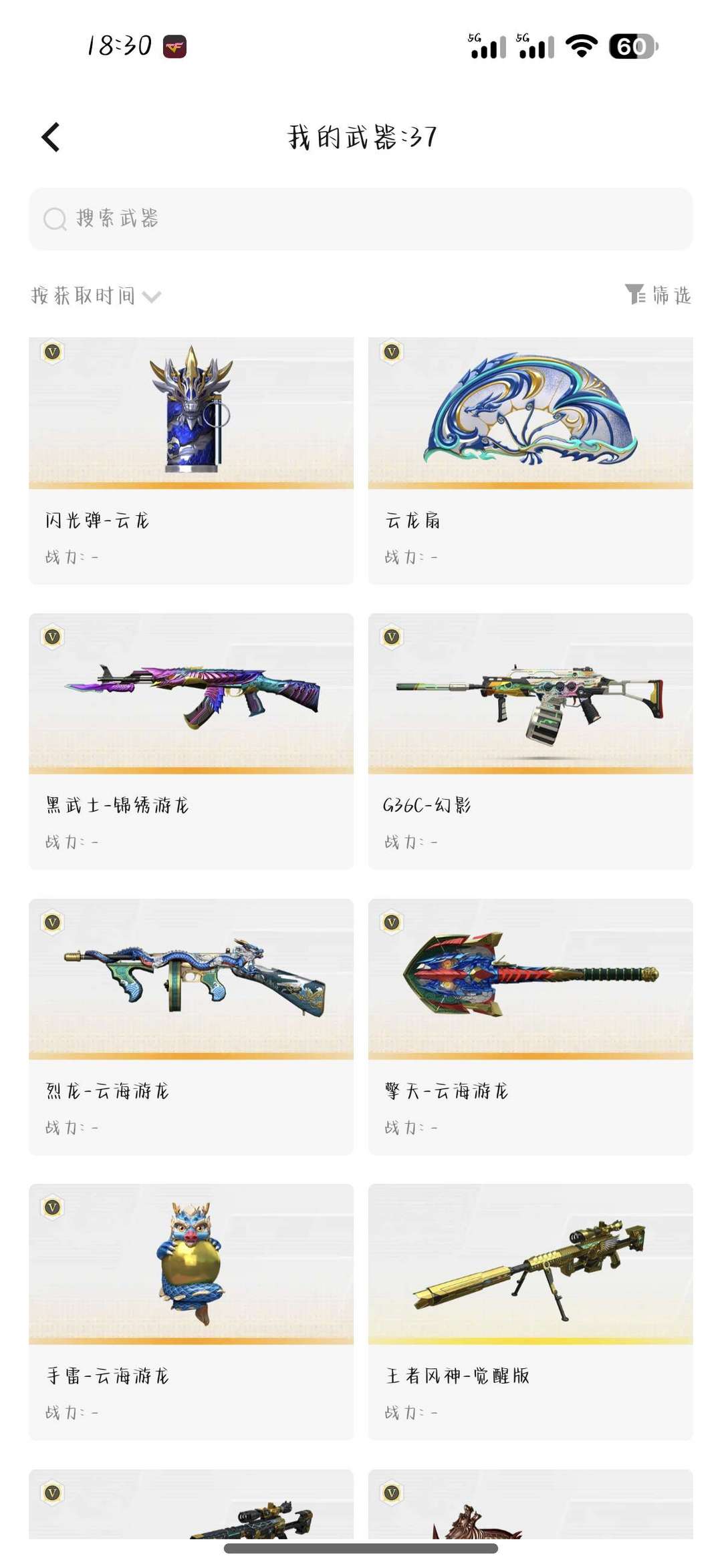The image size is (722, 1568).
Task: Open the 筛选 filter options
Action: point(658,295)
